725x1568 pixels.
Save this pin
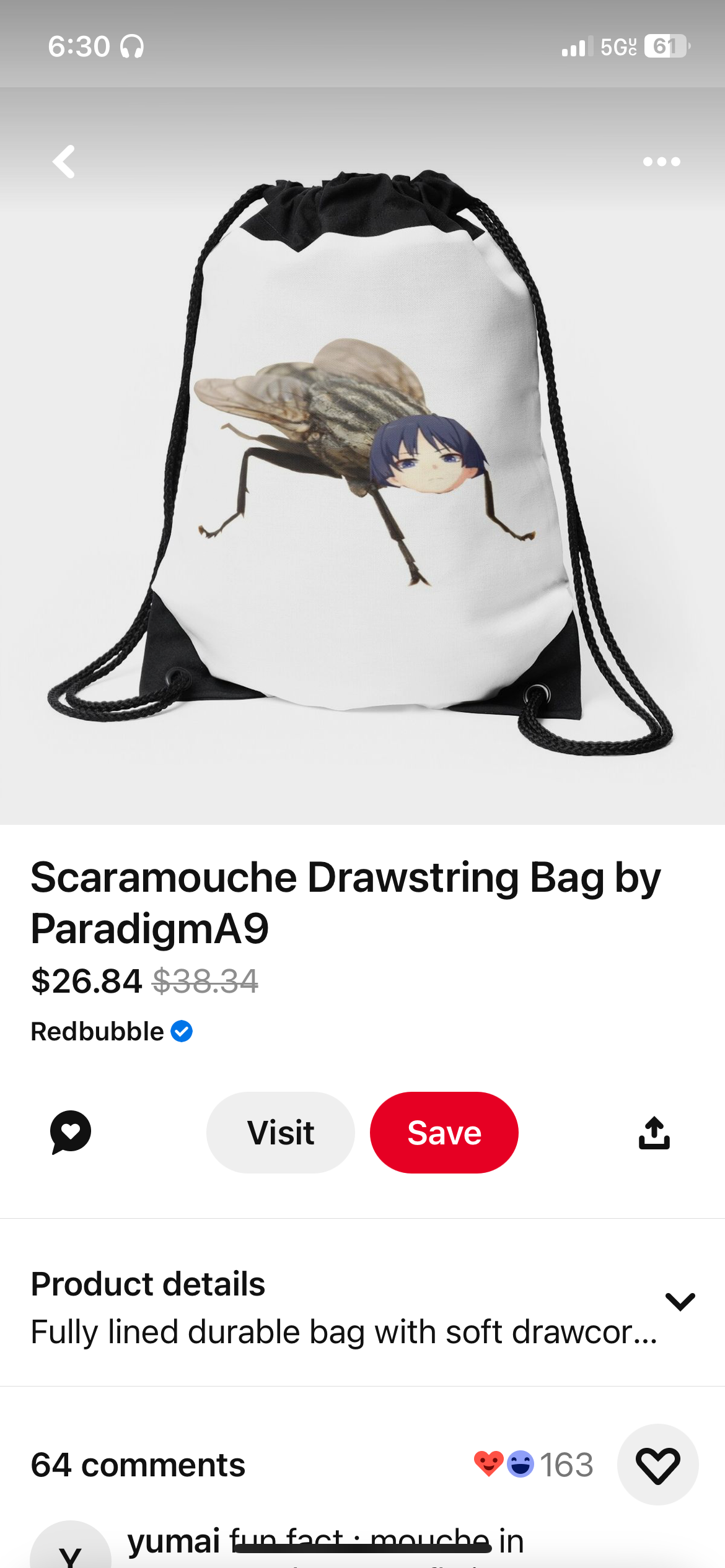point(444,1133)
